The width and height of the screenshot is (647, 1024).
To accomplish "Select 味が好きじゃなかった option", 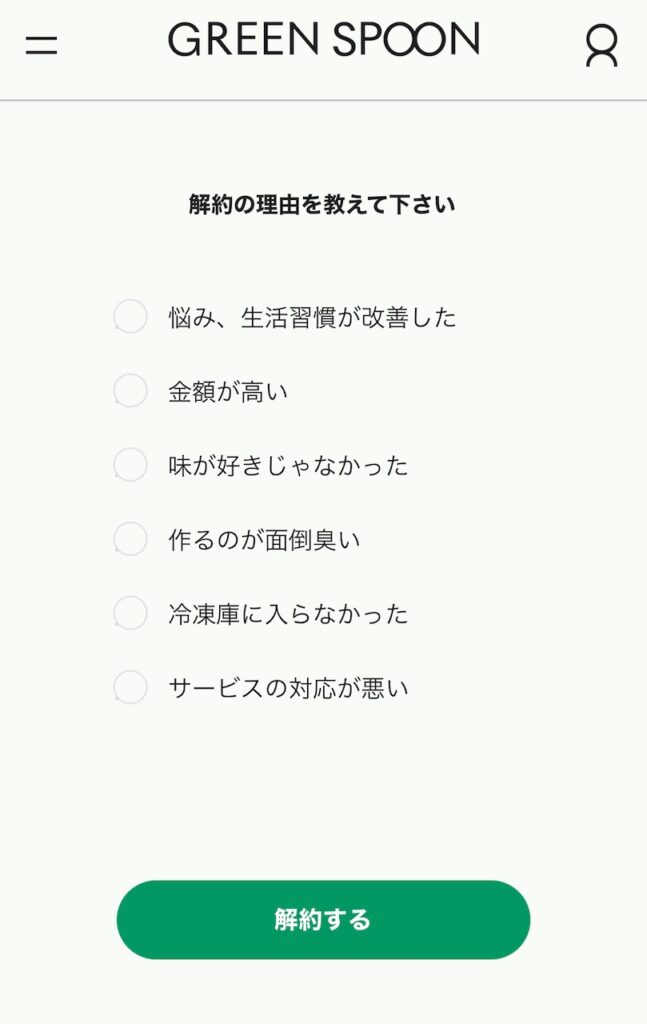I will pos(130,465).
